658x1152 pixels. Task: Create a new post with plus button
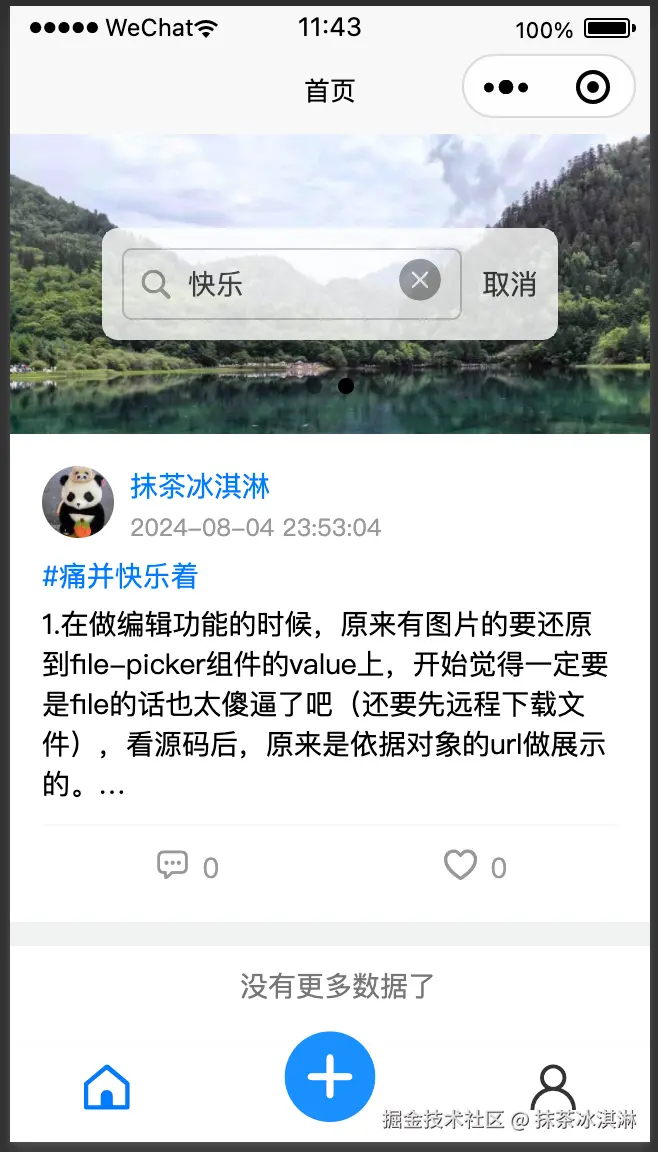pos(330,1077)
